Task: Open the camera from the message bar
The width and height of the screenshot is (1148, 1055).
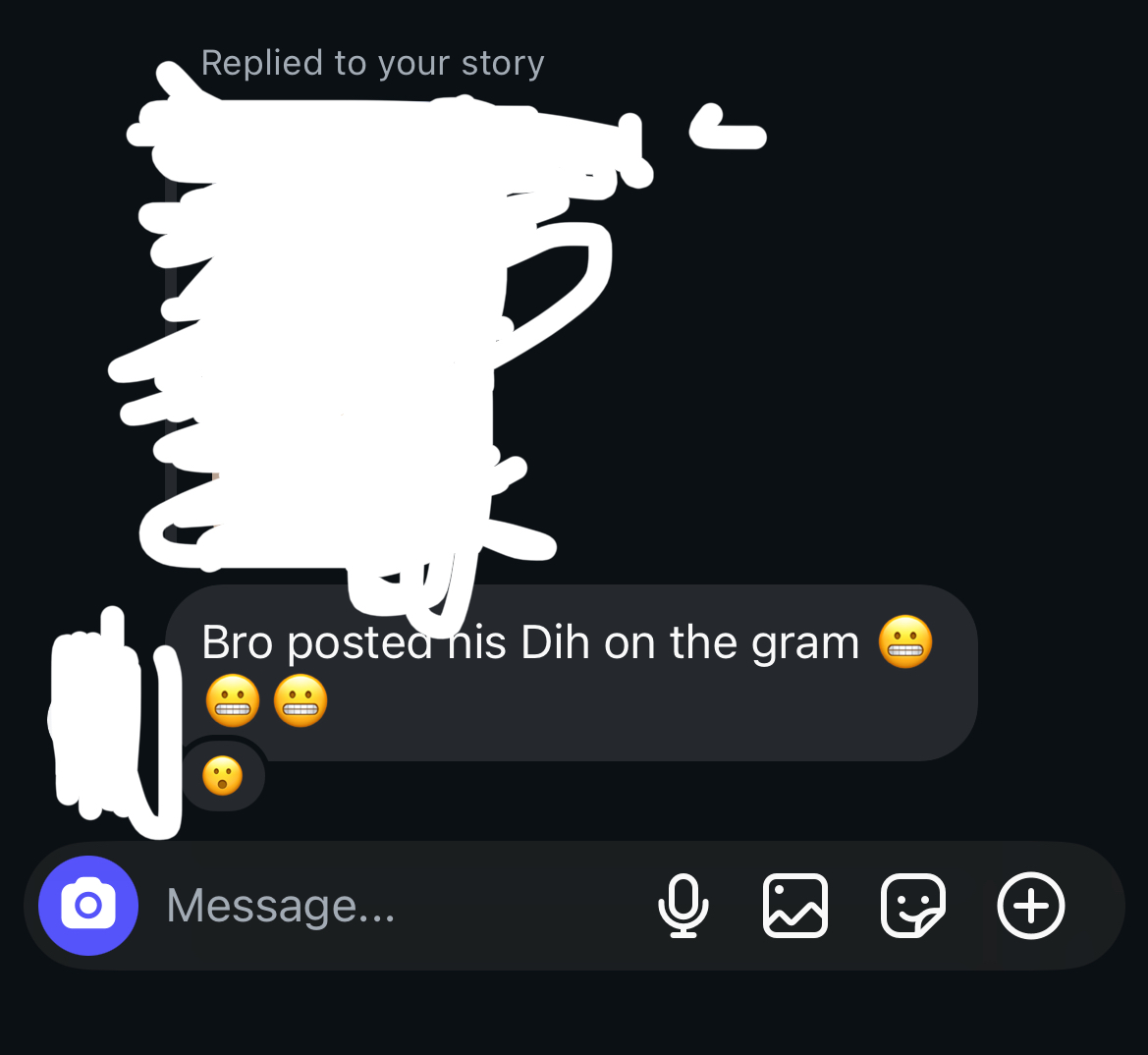Action: pyautogui.click(x=88, y=905)
